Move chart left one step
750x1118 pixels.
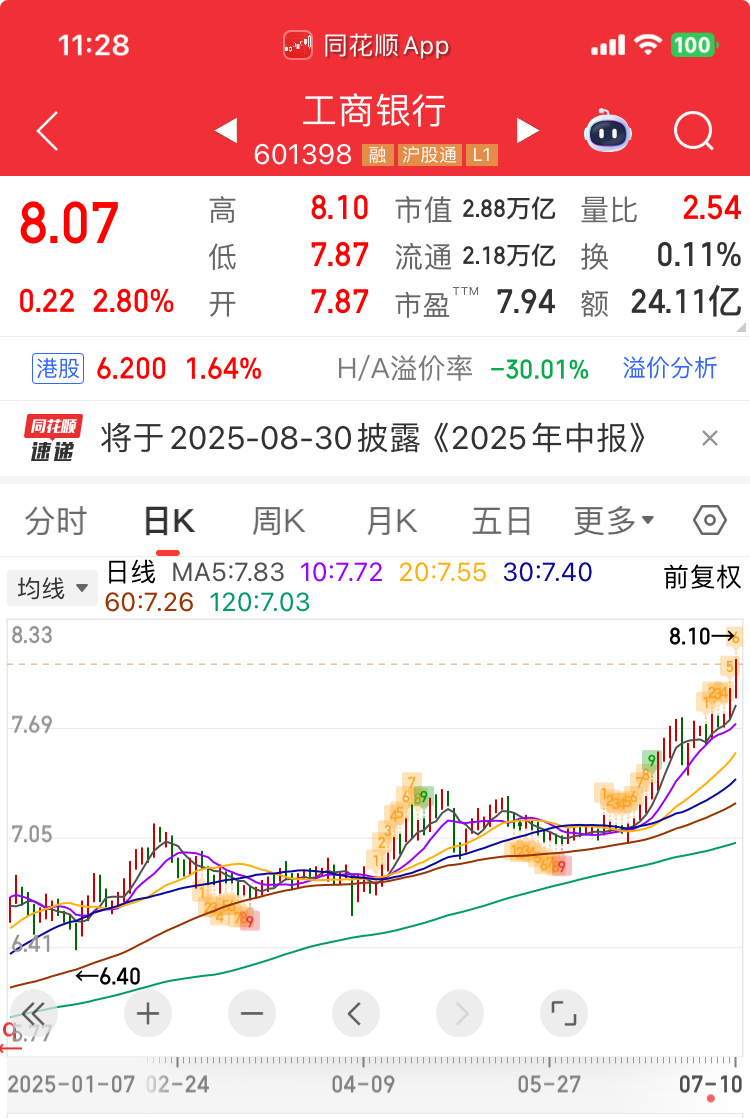pyautogui.click(x=356, y=1013)
